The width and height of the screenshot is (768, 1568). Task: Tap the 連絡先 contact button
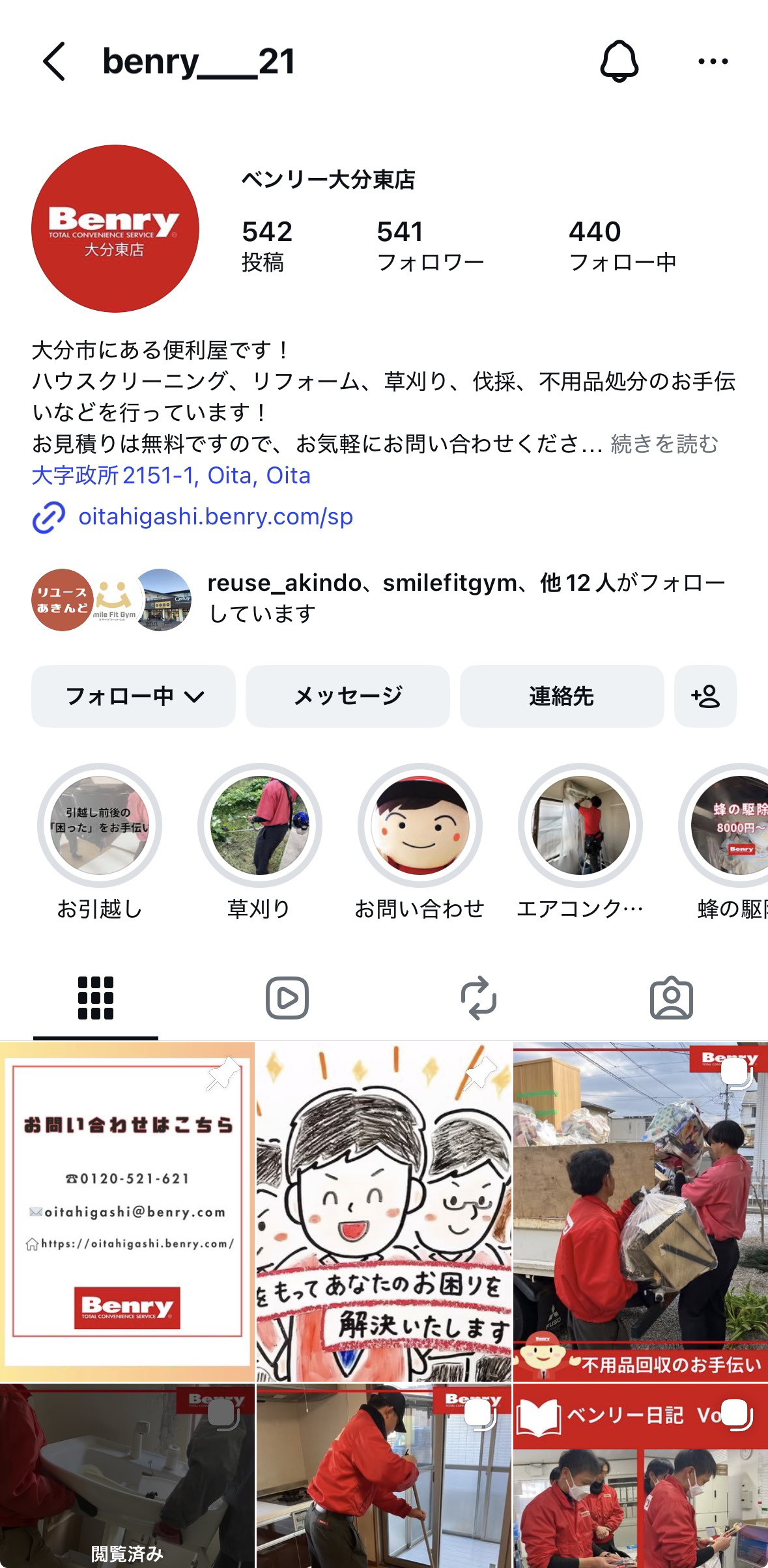562,696
